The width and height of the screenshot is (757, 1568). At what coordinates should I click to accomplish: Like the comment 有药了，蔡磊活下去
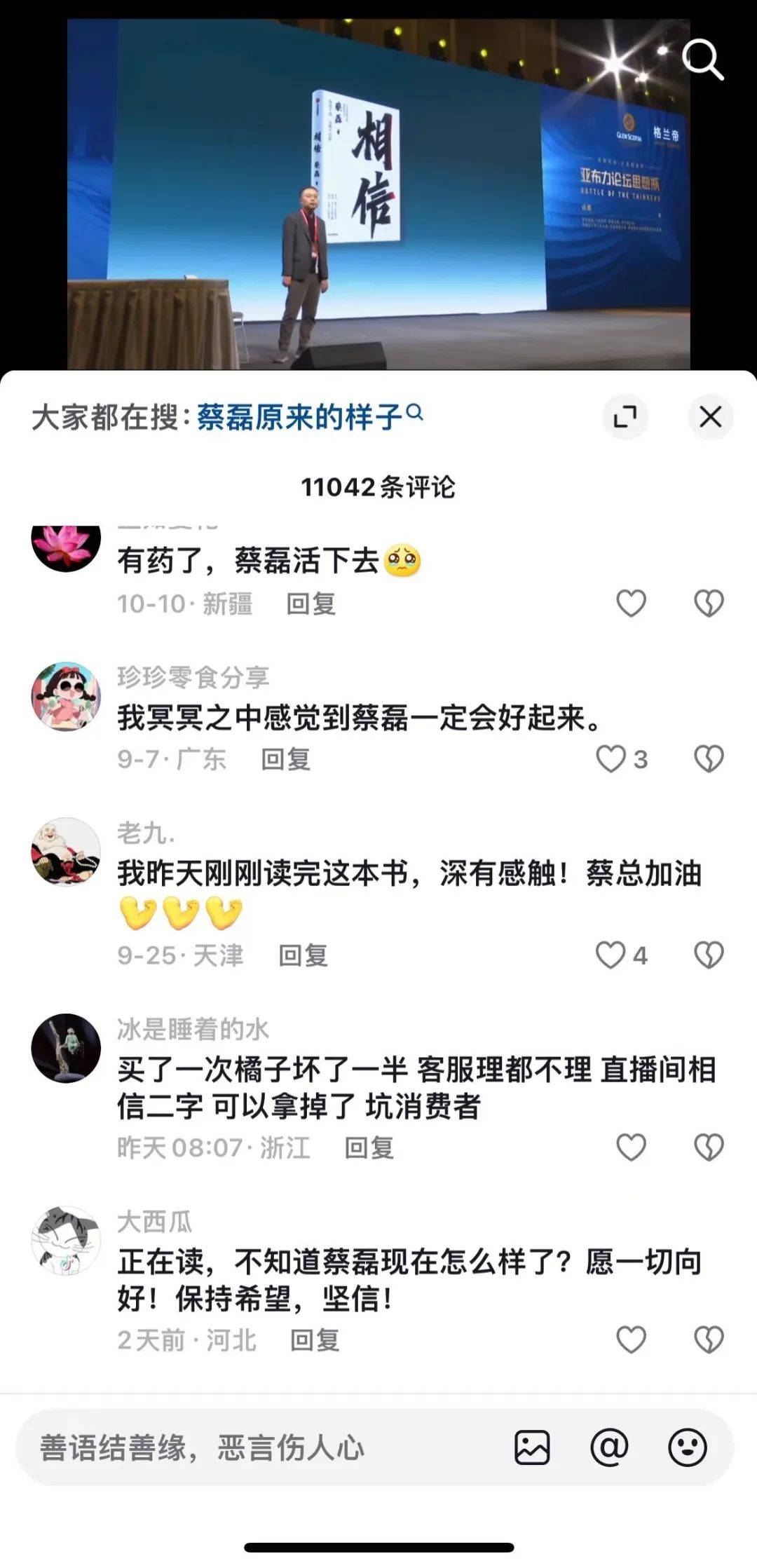click(630, 604)
